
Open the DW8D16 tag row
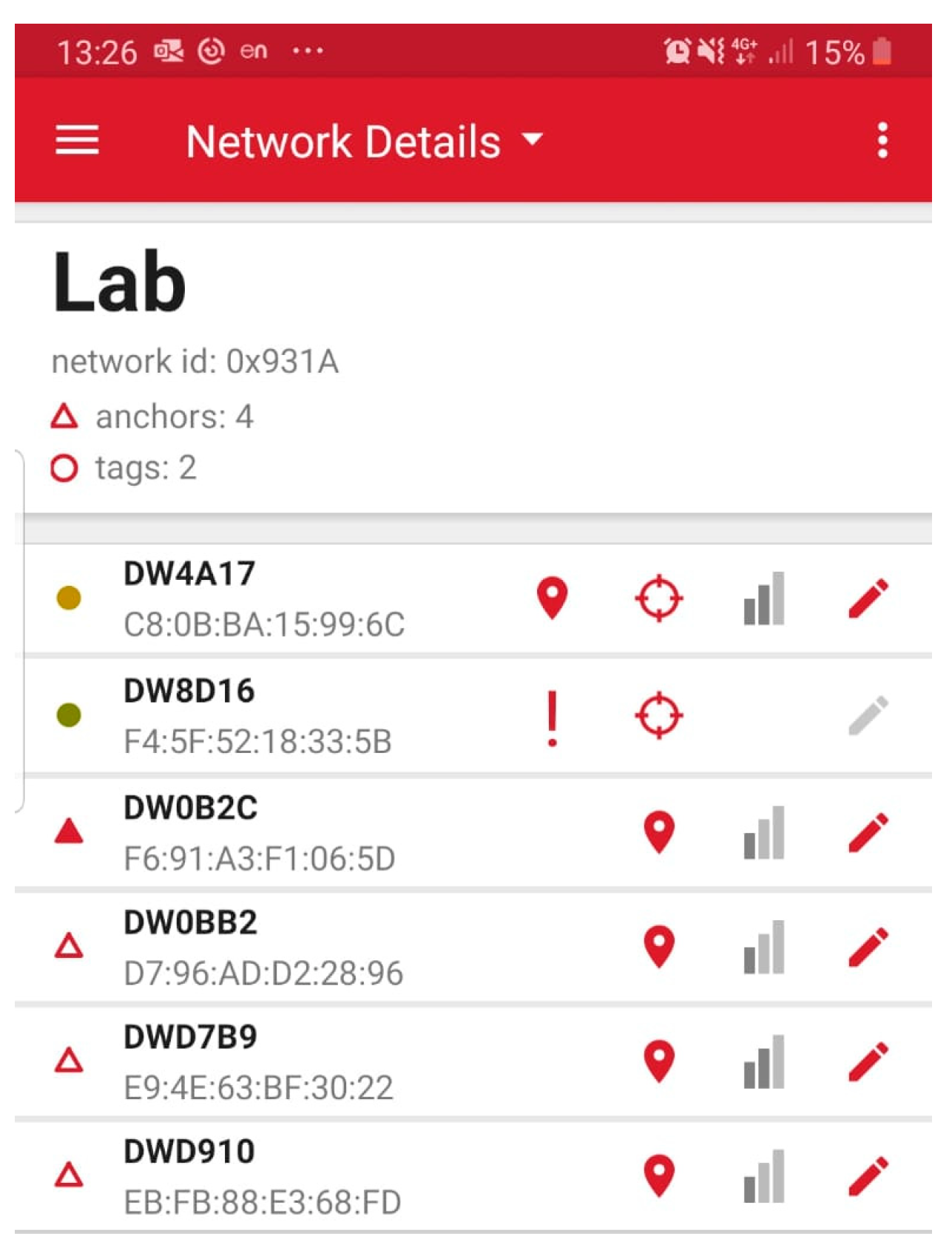[x=259, y=715]
